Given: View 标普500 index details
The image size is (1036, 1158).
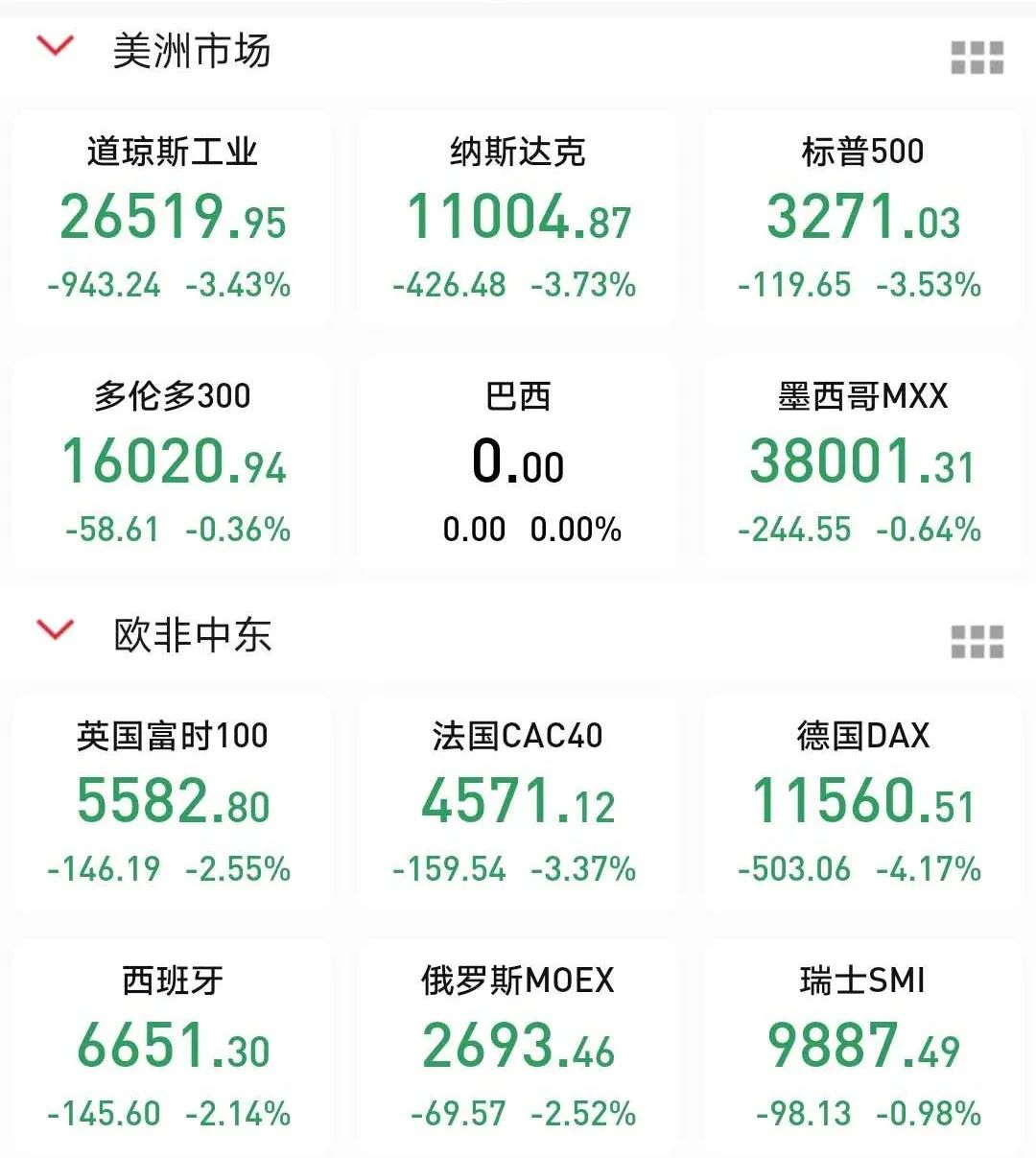Looking at the screenshot, I should pos(863,219).
